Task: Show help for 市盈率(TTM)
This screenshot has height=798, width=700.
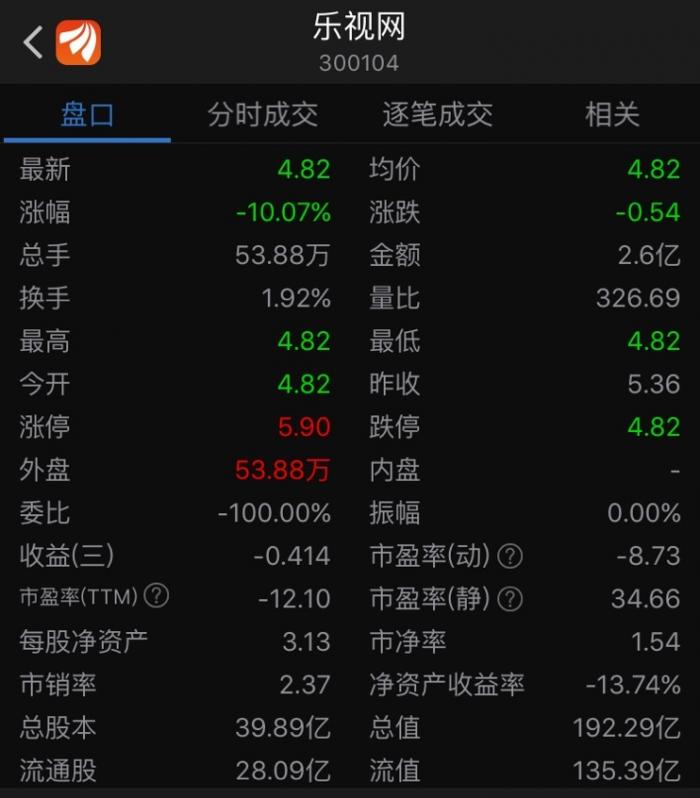Action: tap(157, 597)
